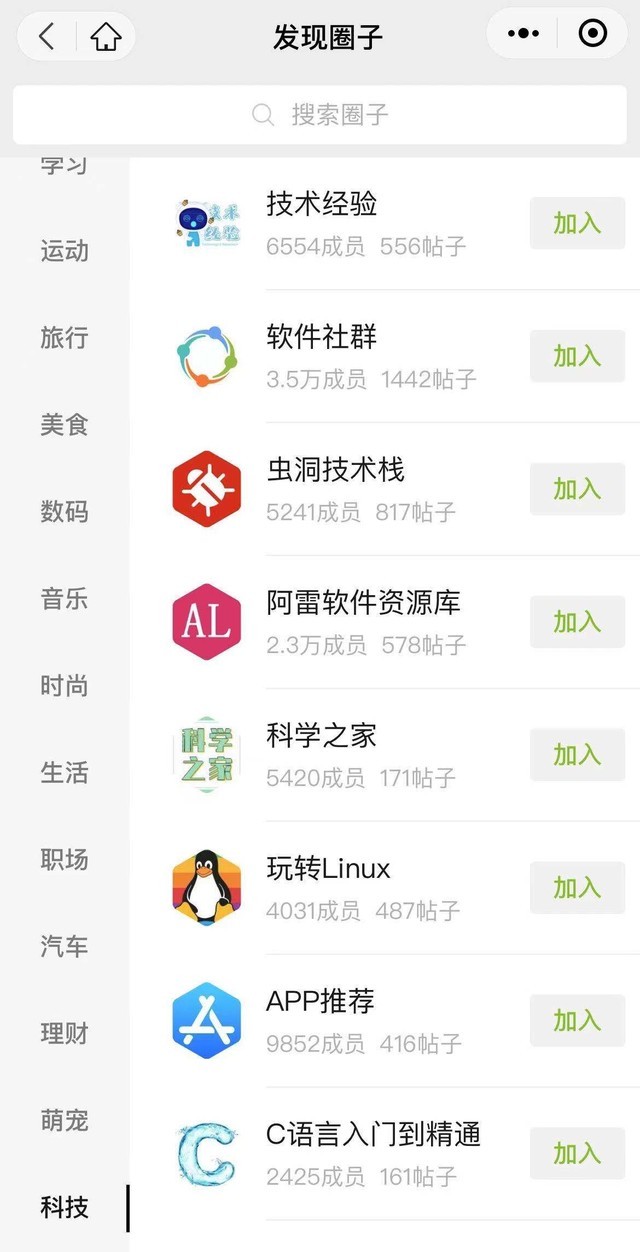Open the 理财 category
The height and width of the screenshot is (1252, 640).
pos(64,1034)
